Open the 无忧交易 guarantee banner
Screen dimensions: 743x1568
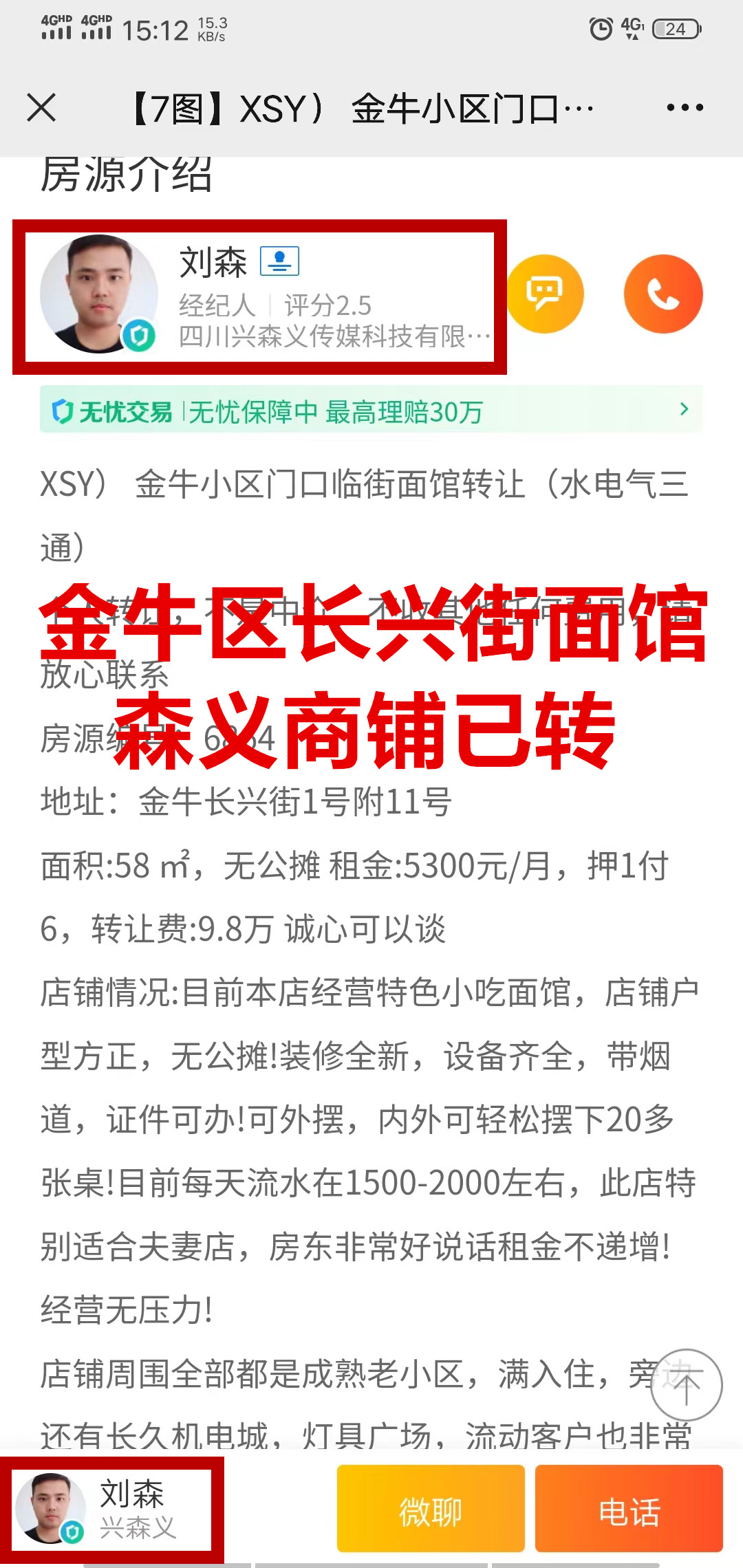[371, 411]
